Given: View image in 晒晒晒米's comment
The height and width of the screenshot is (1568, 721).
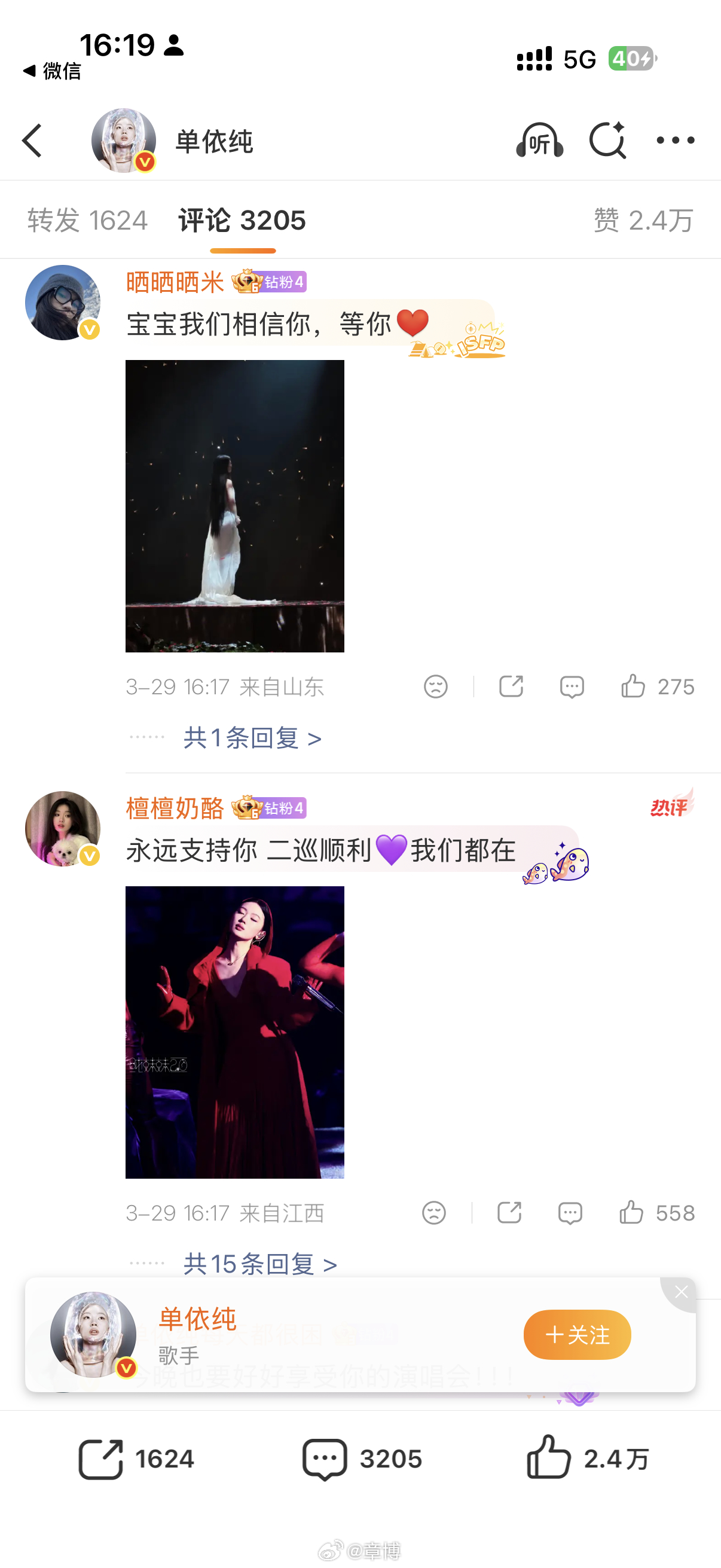Looking at the screenshot, I should (235, 506).
